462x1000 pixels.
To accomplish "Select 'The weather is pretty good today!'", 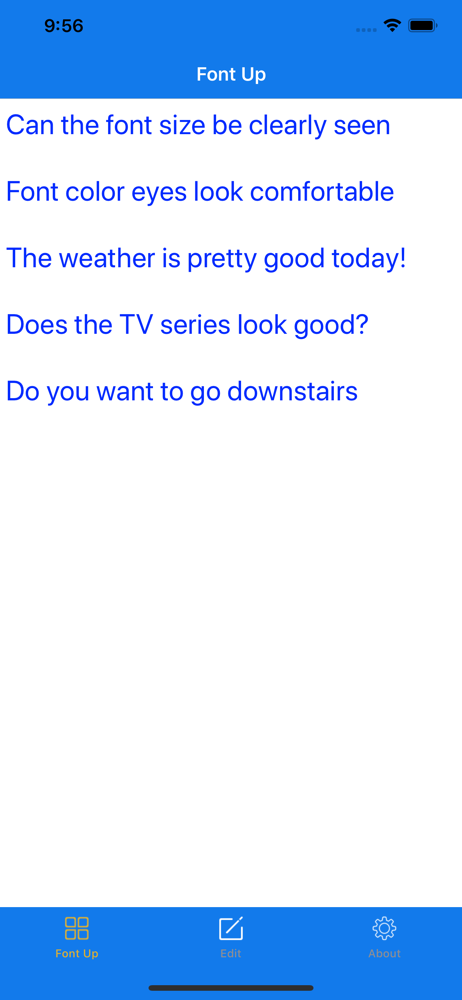I will tap(231, 258).
